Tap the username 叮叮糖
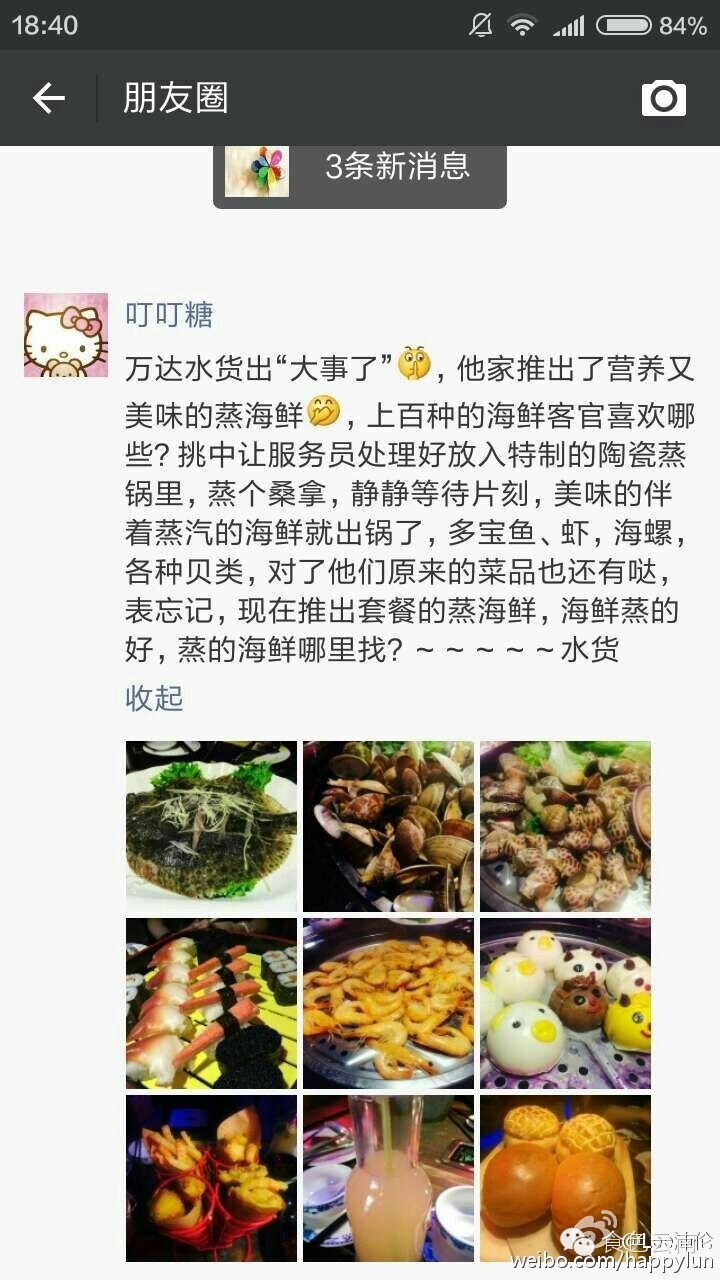The width and height of the screenshot is (720, 1280). point(166,315)
